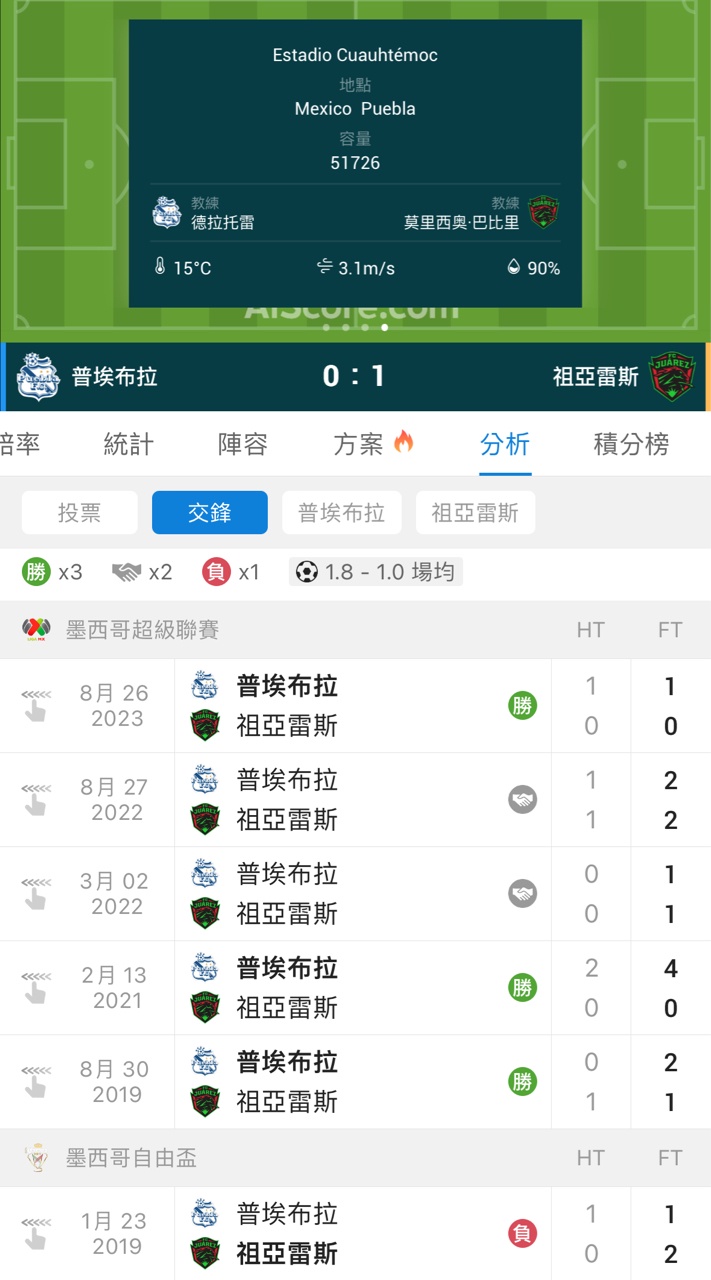Open 普埃布拉 team in the score bar
Image resolution: width=711 pixels, height=1280 pixels.
(88, 377)
